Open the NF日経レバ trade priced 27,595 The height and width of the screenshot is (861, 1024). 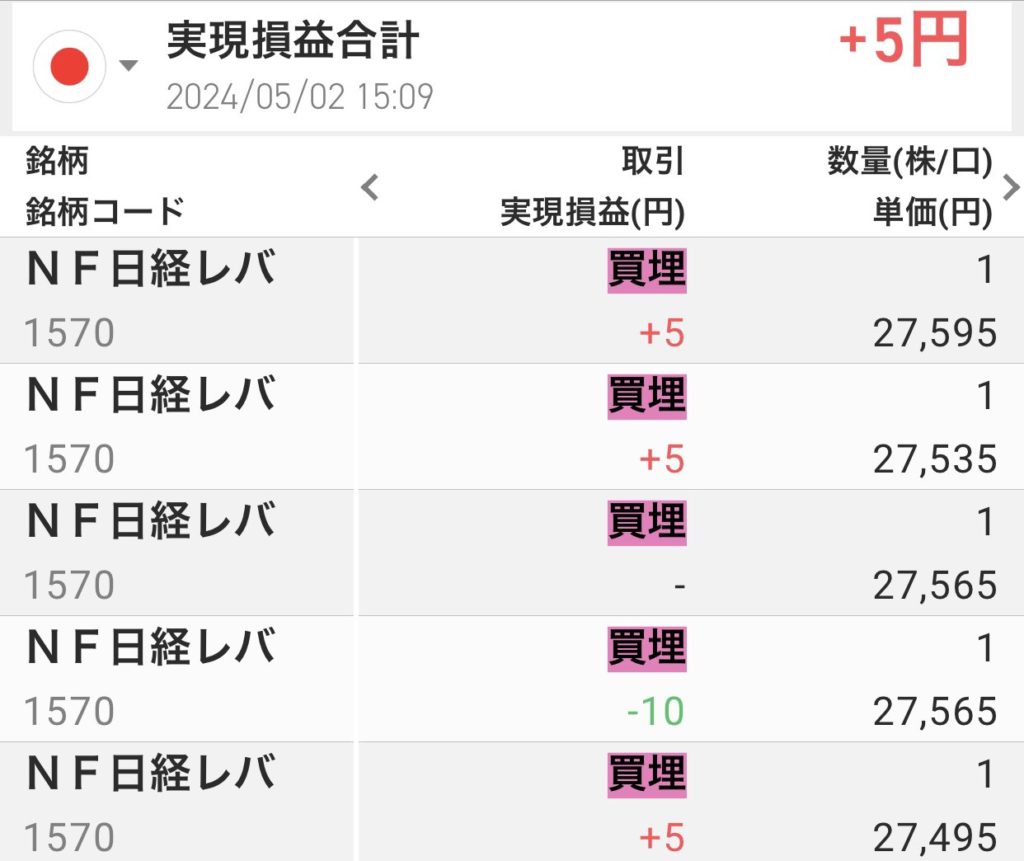point(510,301)
